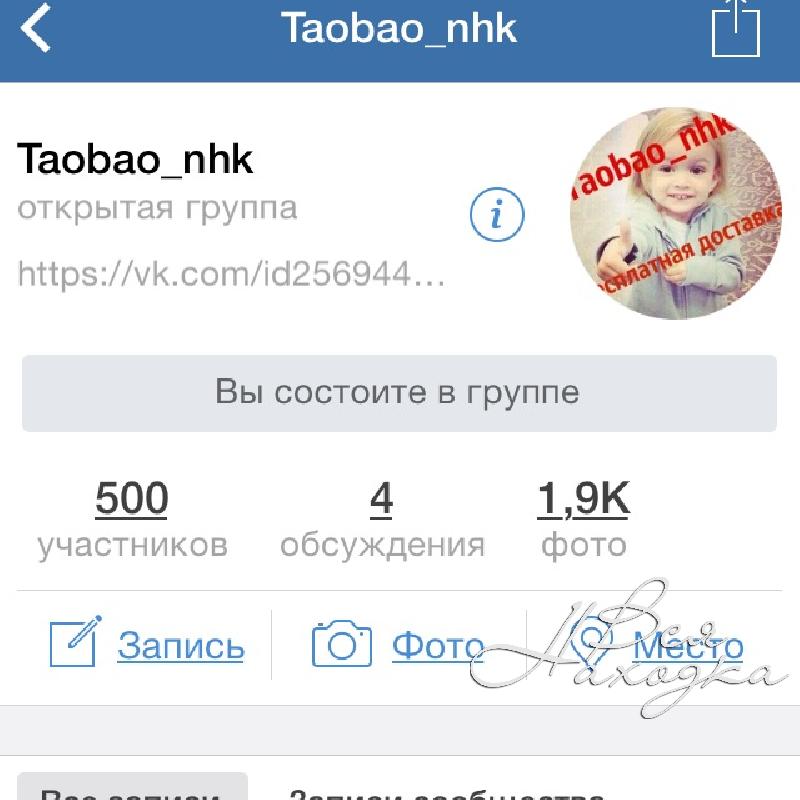Open the vk.com group link
Screen dimensions: 800x800
coord(230,272)
